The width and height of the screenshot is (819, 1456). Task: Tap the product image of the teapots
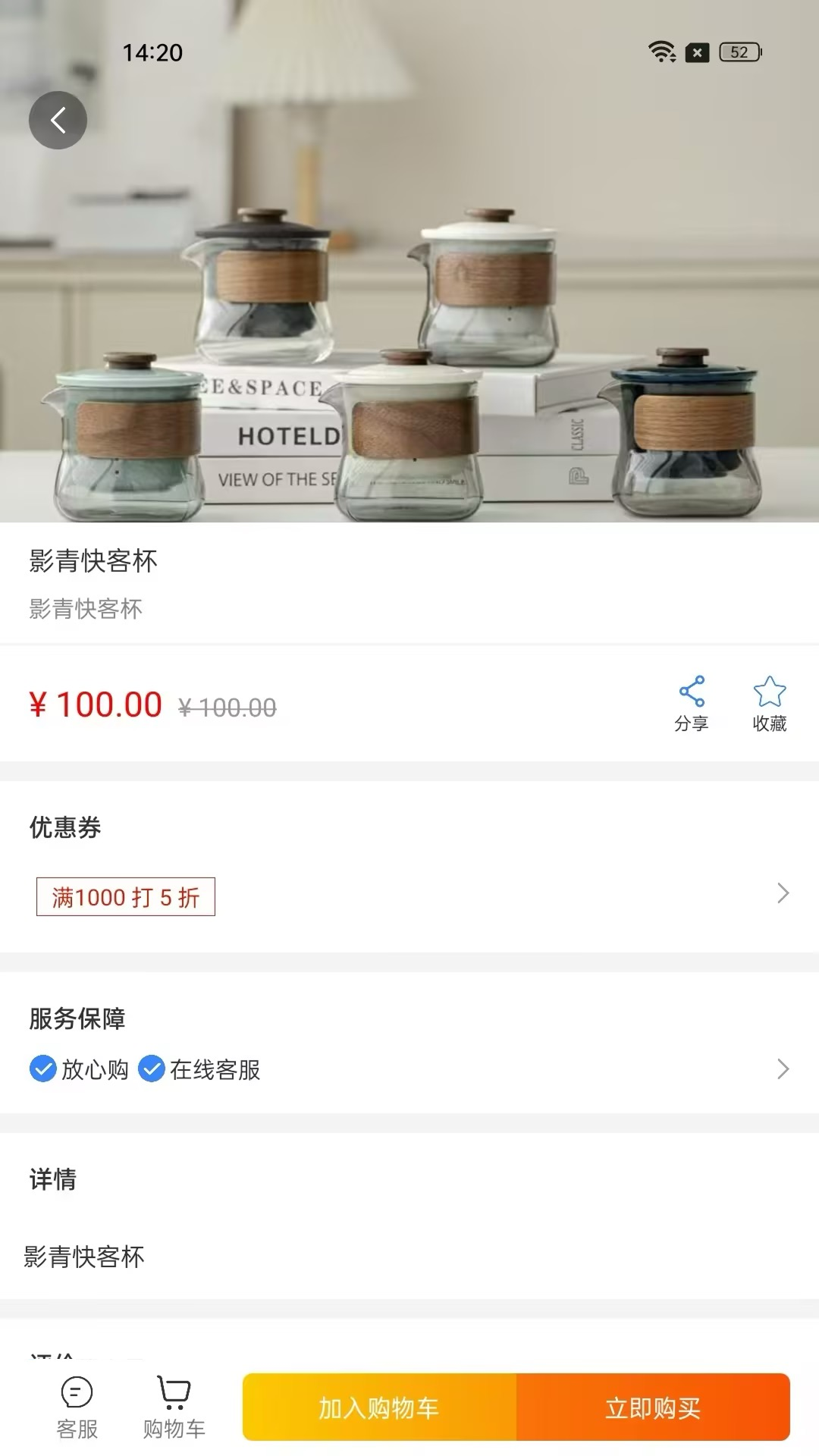(409, 303)
